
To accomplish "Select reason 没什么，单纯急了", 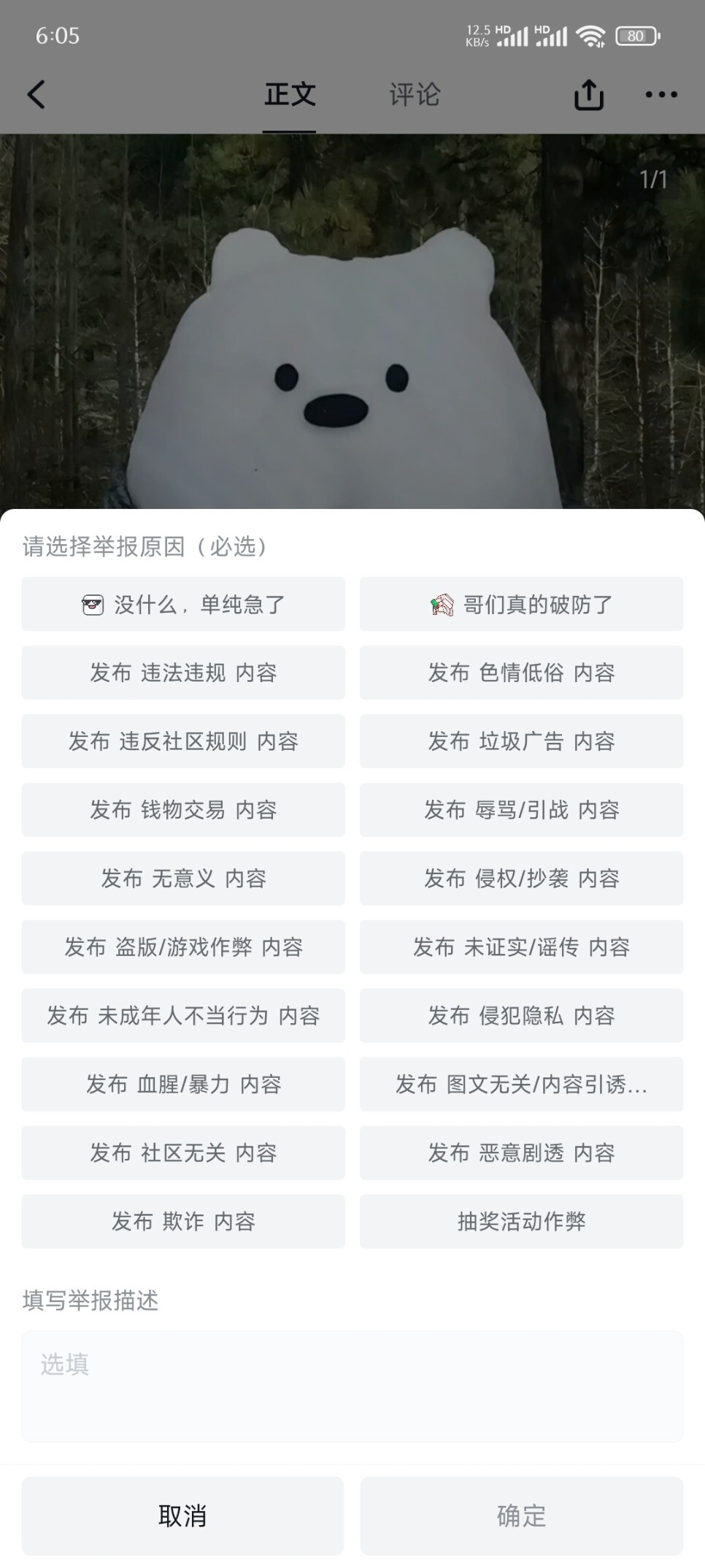I will (183, 604).
